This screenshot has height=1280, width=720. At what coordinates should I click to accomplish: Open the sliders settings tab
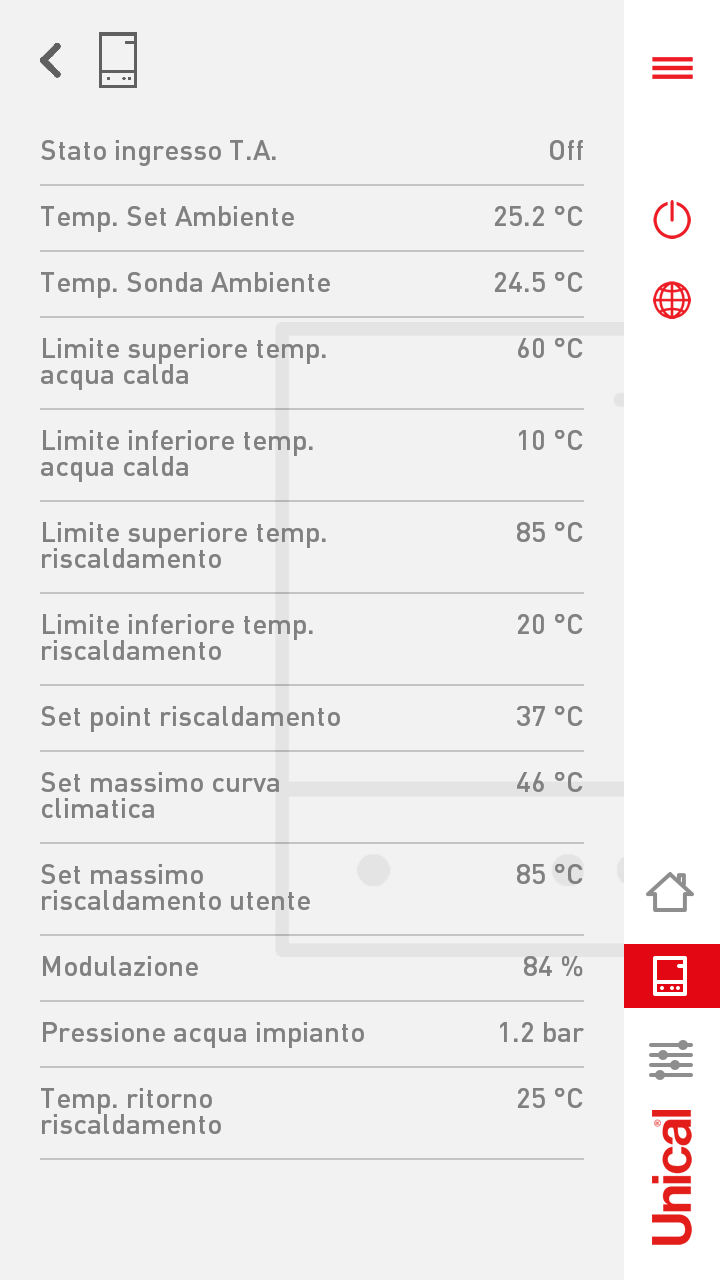click(671, 1060)
